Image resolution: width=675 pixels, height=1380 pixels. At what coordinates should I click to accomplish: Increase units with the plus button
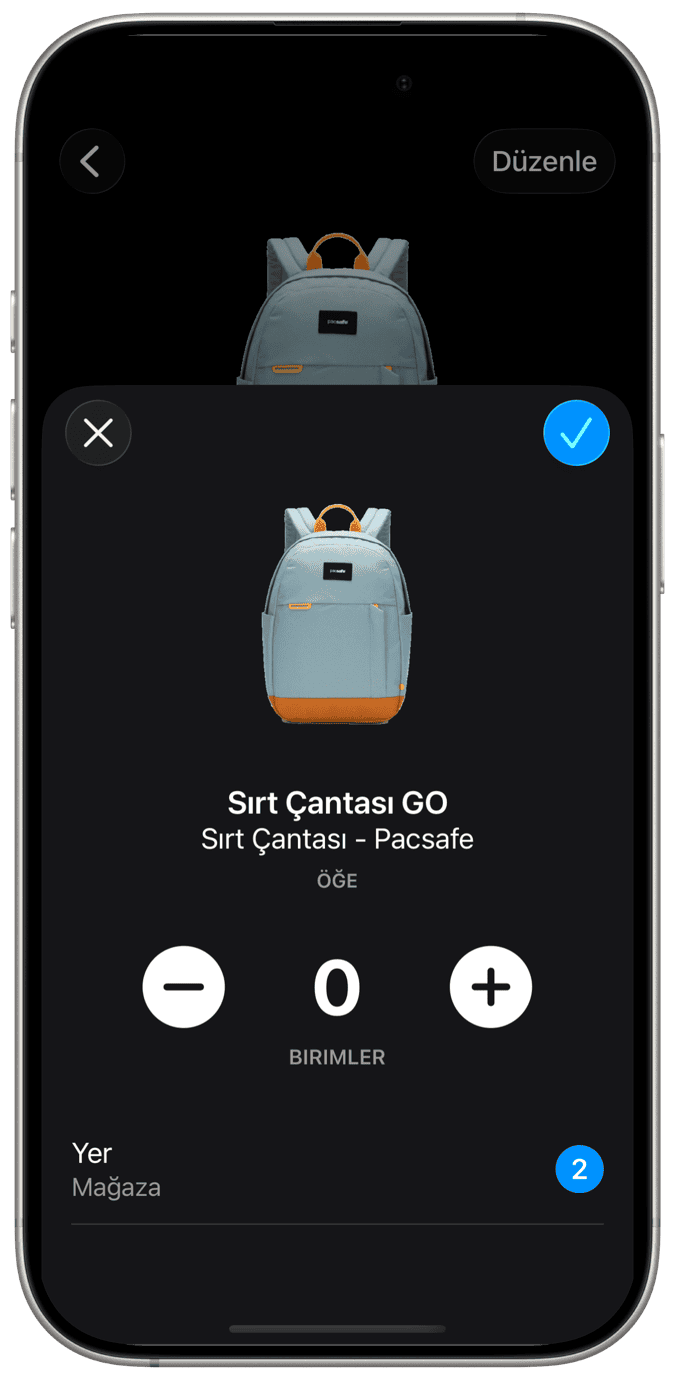click(x=490, y=987)
